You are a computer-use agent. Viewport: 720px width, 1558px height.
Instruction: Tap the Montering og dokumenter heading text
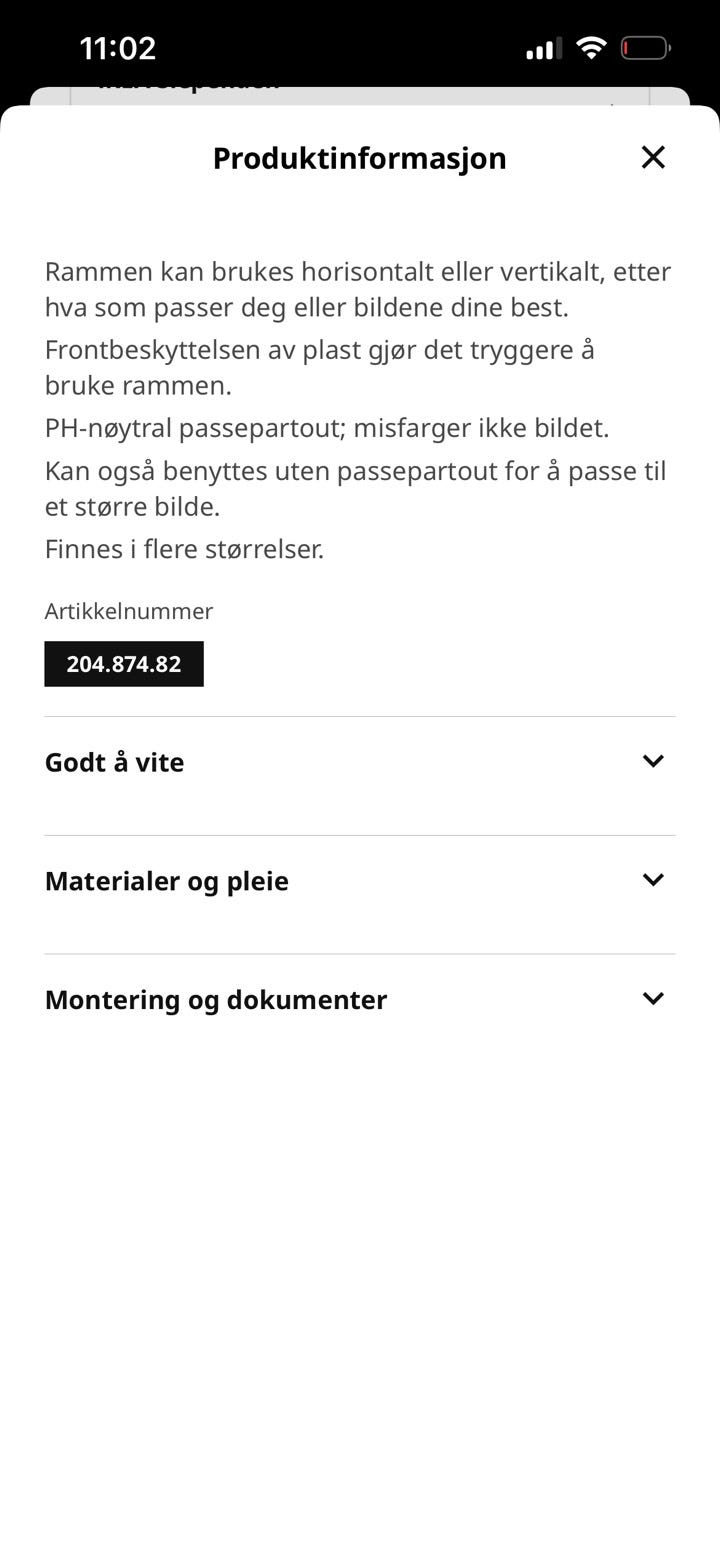[215, 999]
